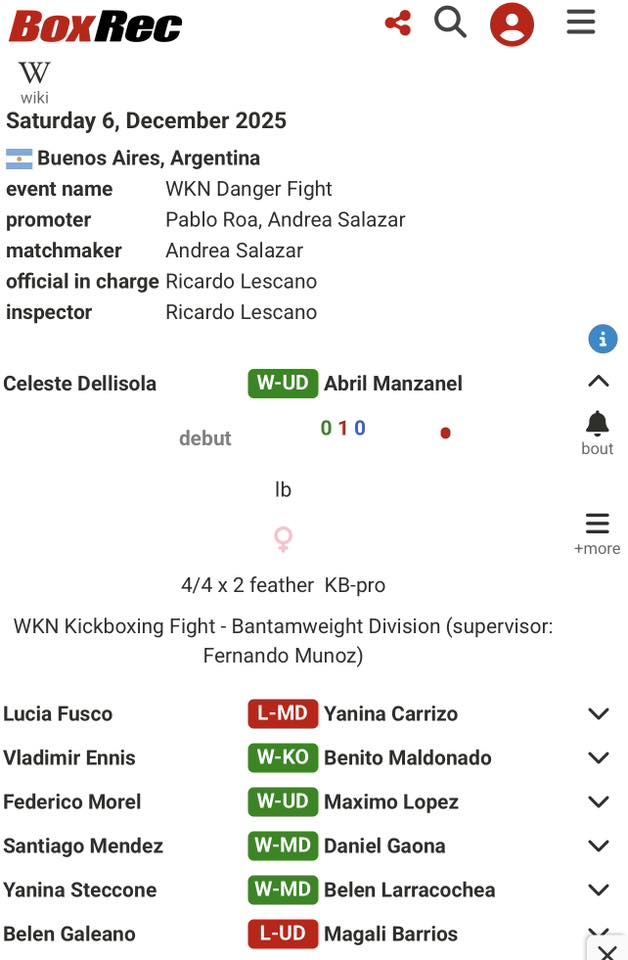
Task: Open the wiki page for this event
Action: [x=34, y=81]
